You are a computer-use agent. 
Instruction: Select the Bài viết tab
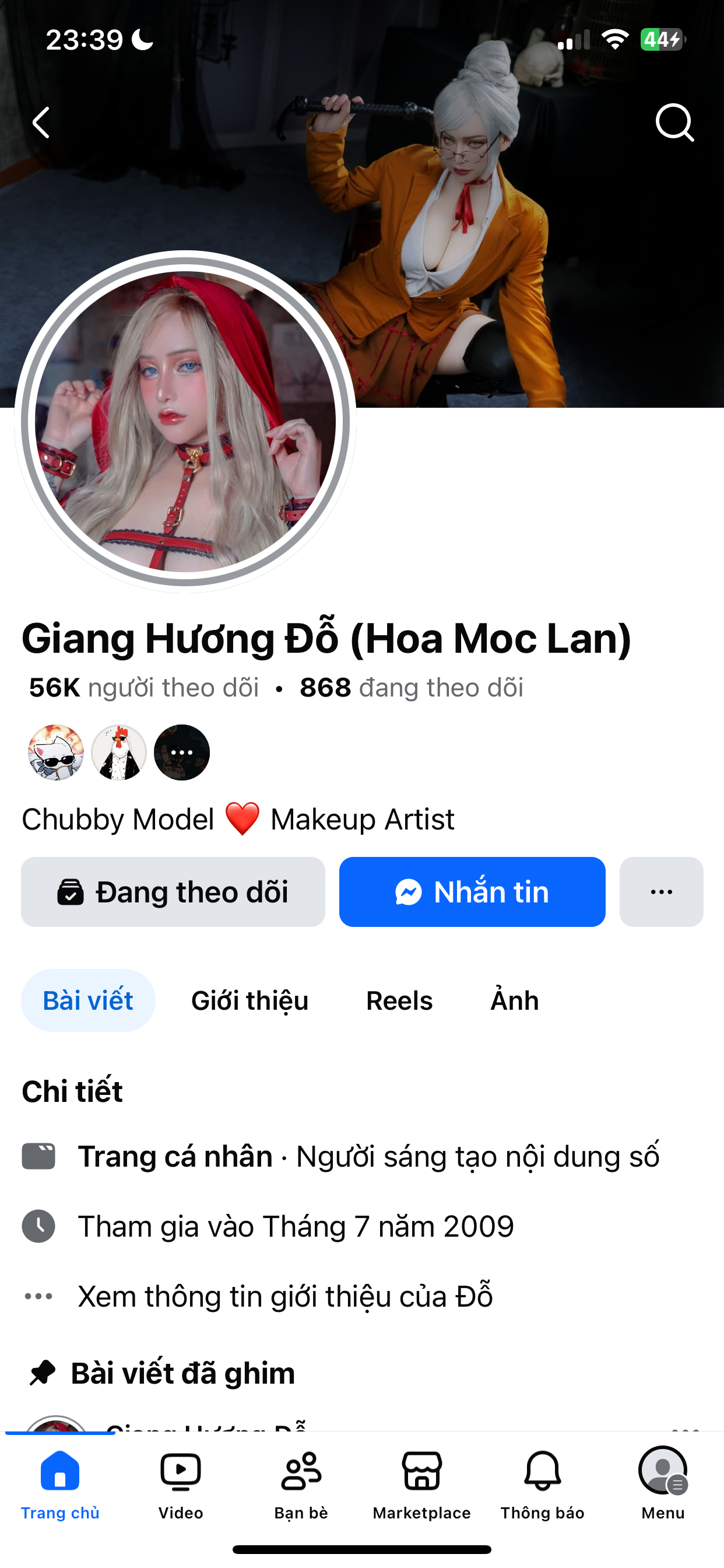(88, 1000)
